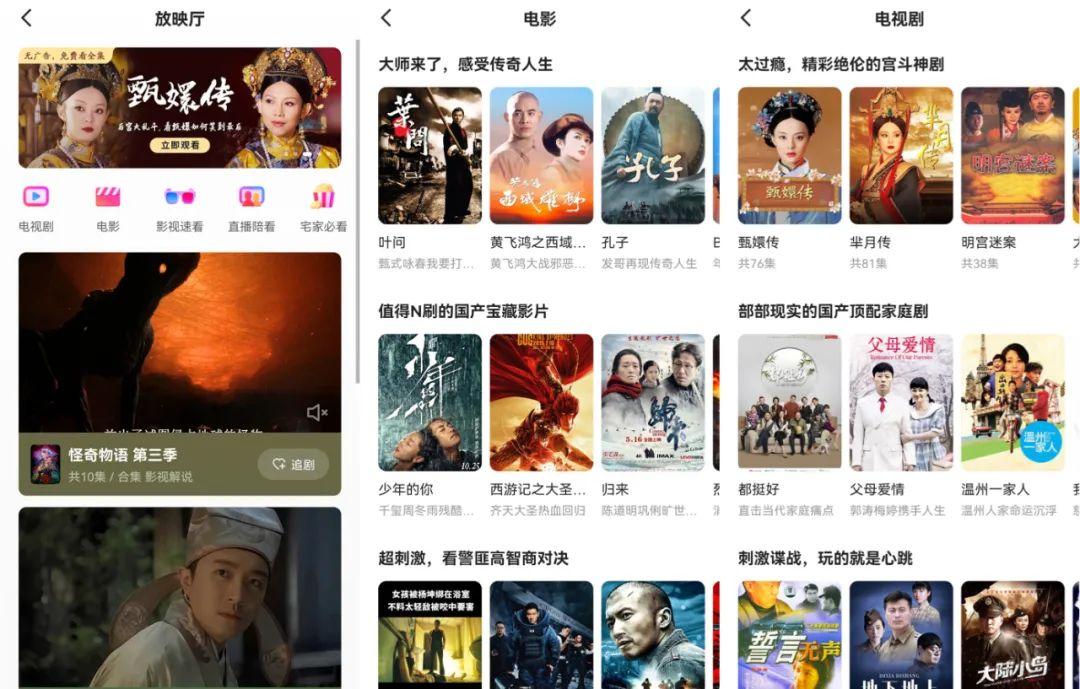Unmute the 怪奇物语 preview video
Screen dimensions: 1080x689
click(317, 413)
